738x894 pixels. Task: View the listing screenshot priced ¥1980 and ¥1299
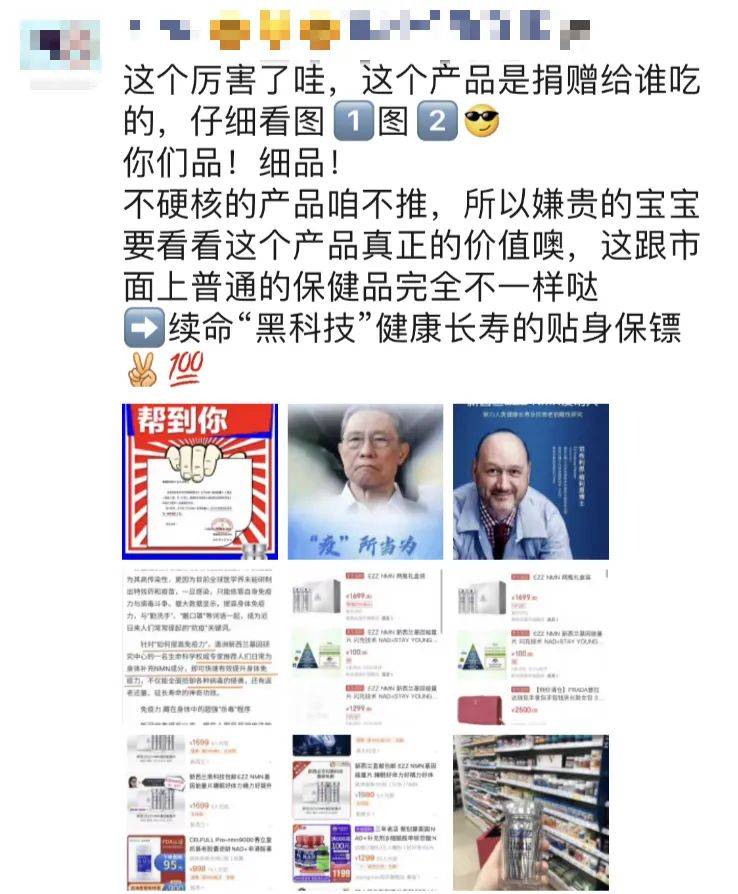point(365,812)
